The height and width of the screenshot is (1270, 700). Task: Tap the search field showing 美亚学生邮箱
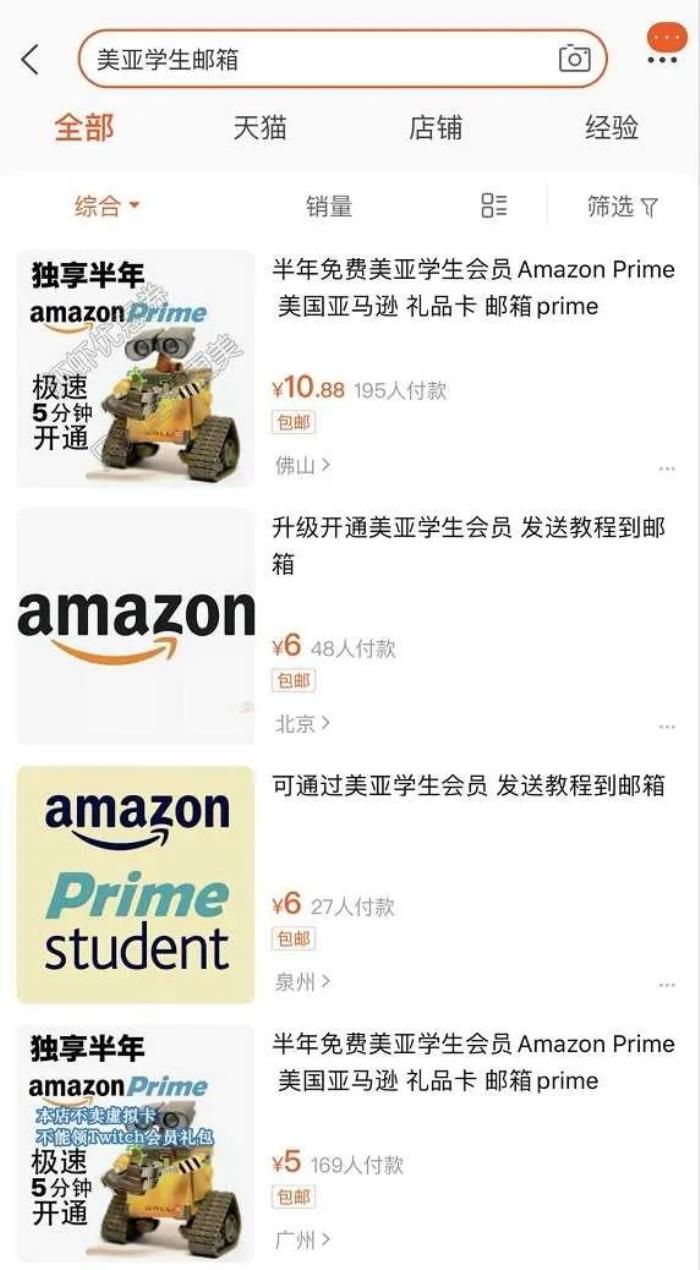tap(320, 59)
